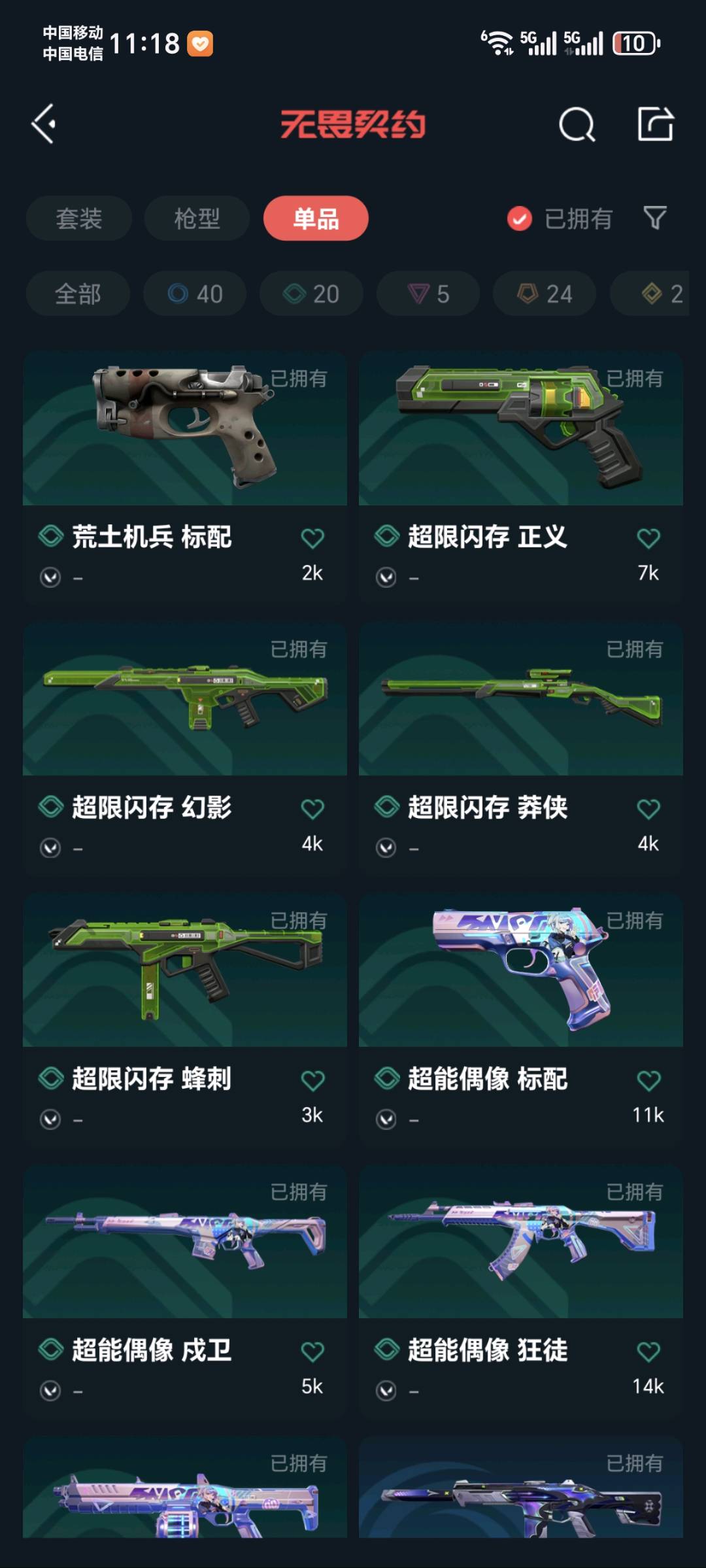Tap the share icon in the header
This screenshot has height=1568, width=706.
tap(655, 124)
